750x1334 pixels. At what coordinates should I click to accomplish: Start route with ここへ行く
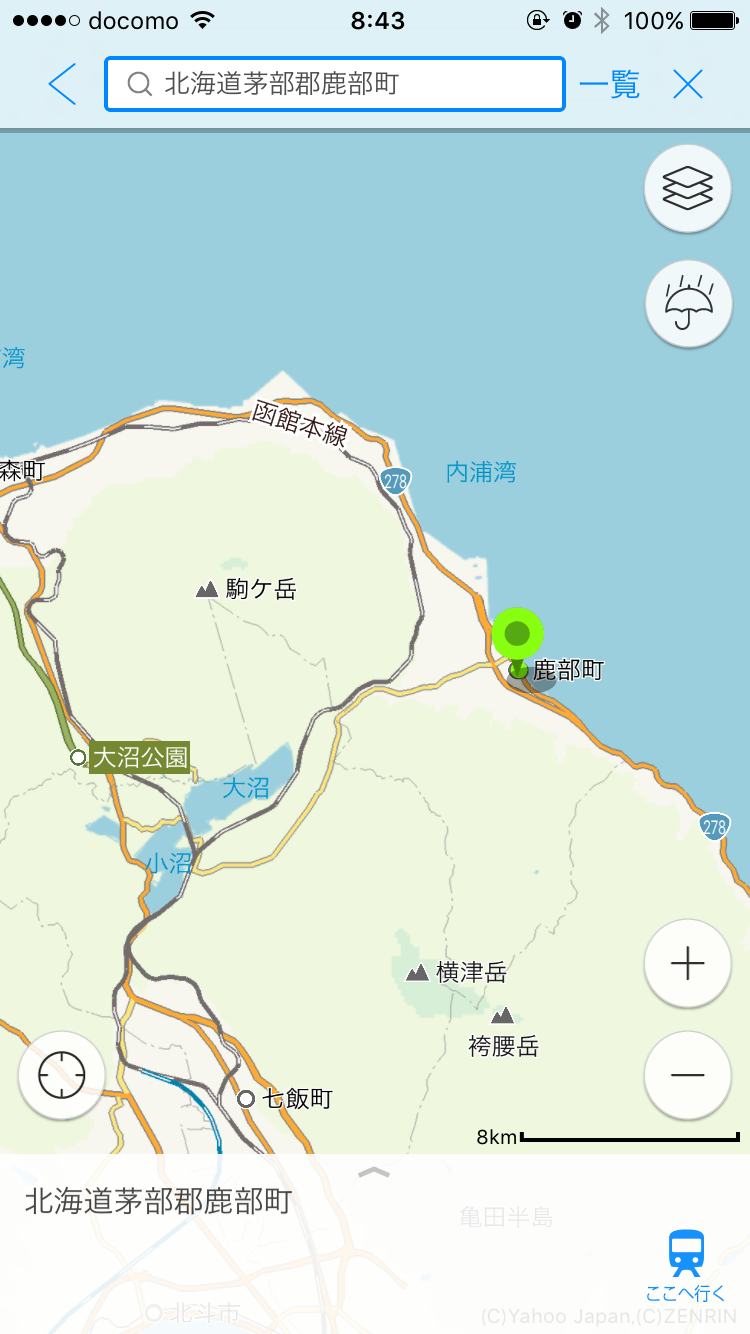pos(686,1266)
